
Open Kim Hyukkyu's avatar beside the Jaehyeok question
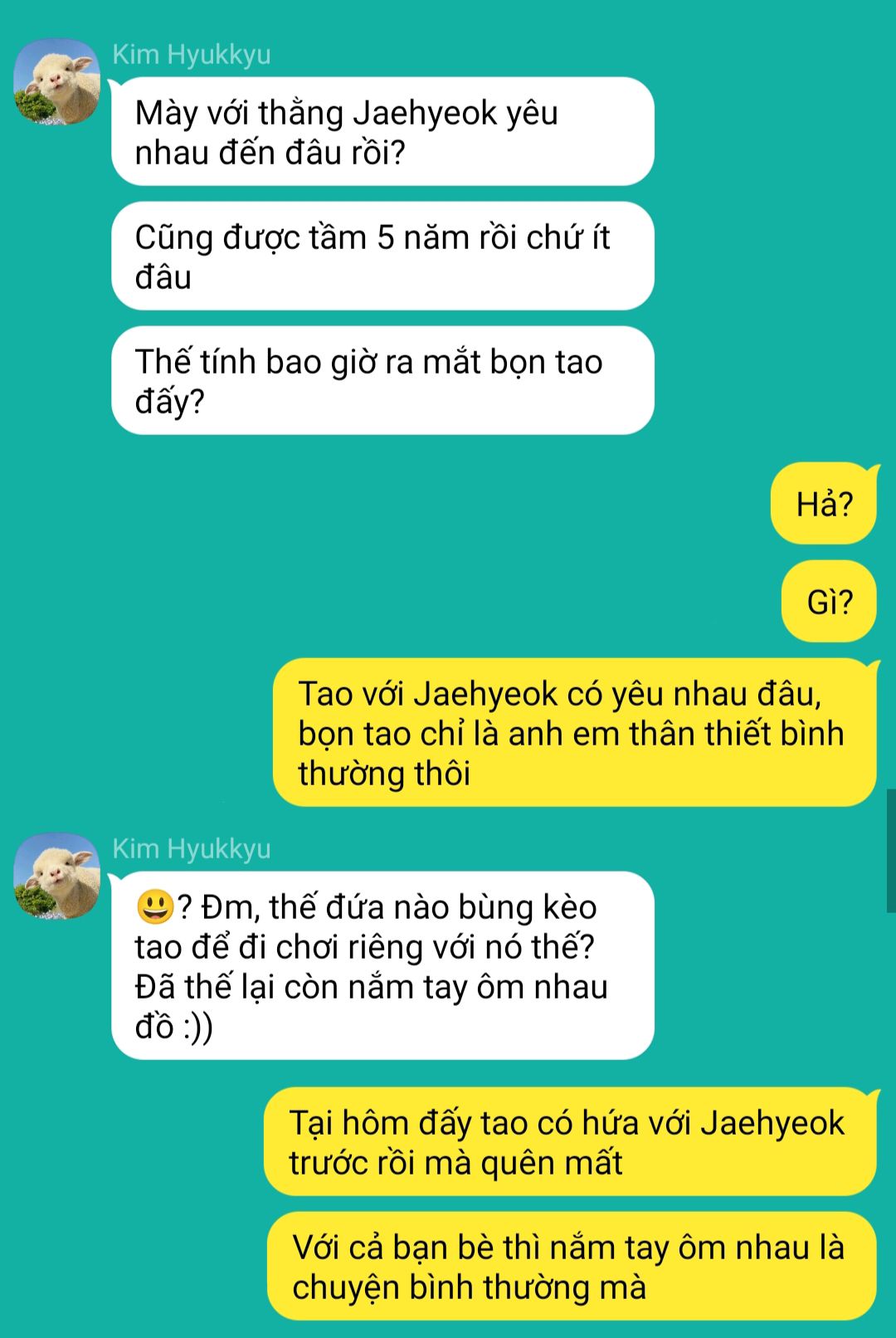(x=56, y=82)
